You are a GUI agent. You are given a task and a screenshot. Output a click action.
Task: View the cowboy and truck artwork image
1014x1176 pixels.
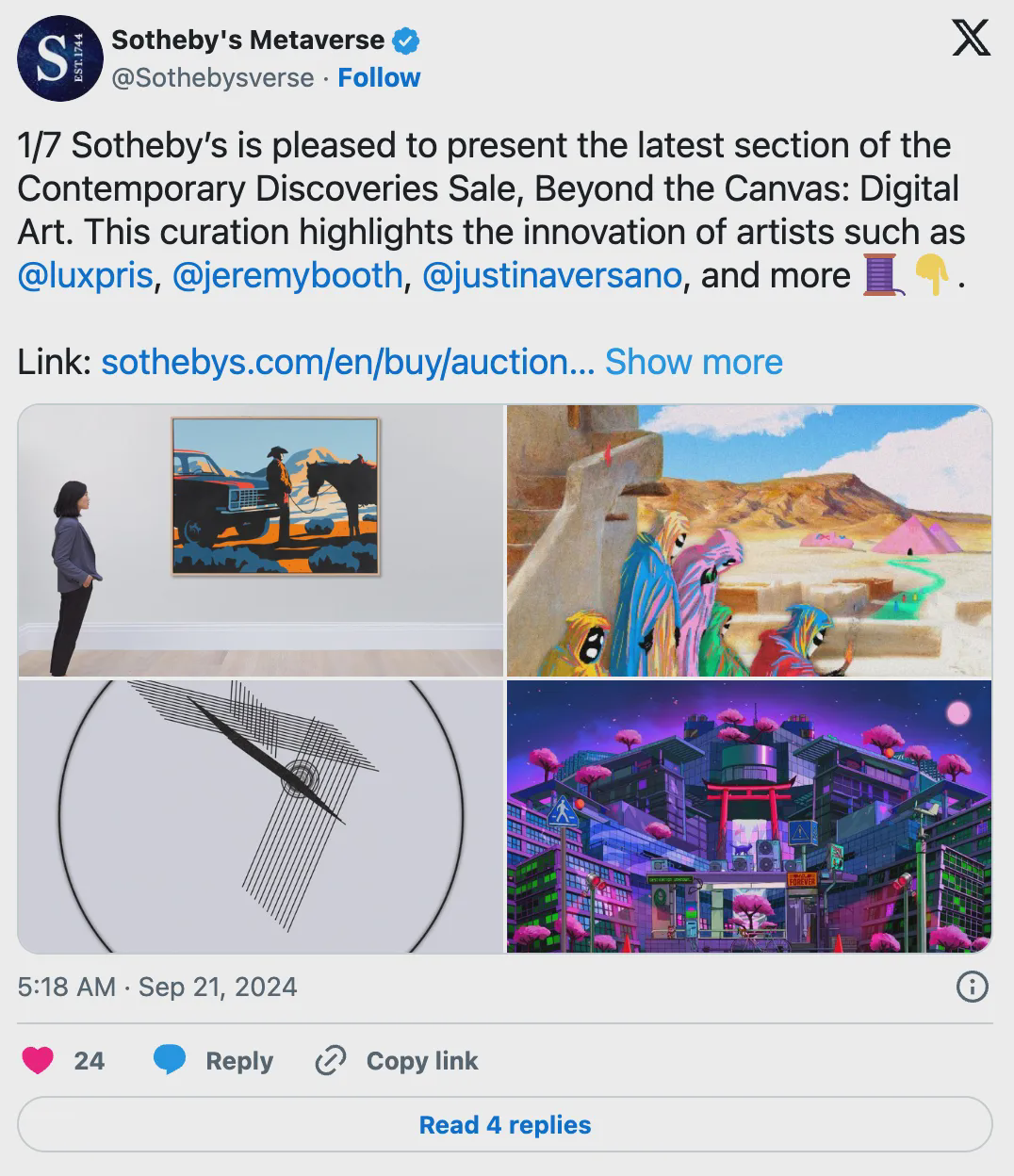click(261, 540)
